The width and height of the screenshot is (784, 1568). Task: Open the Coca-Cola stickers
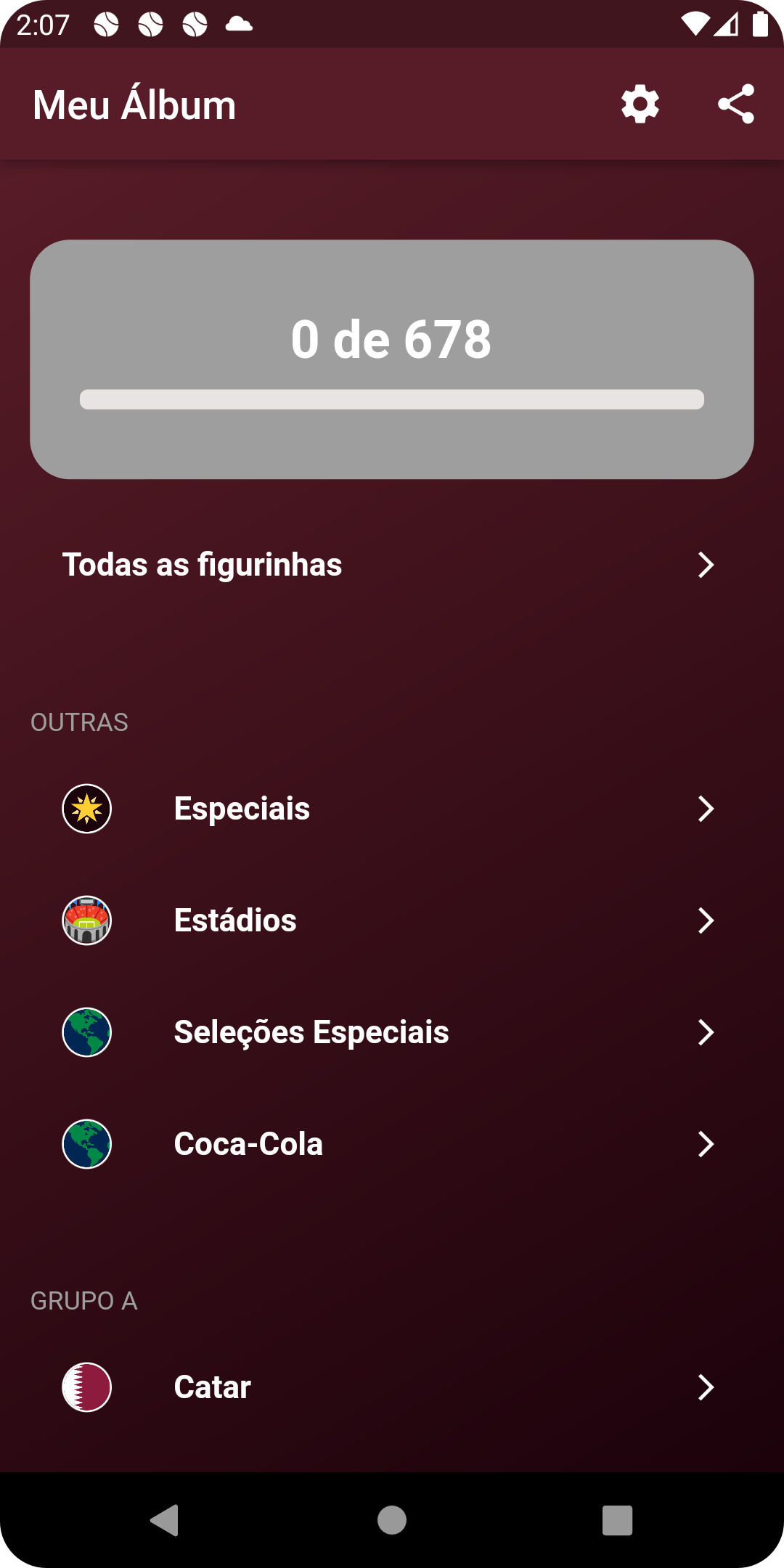tap(391, 1144)
